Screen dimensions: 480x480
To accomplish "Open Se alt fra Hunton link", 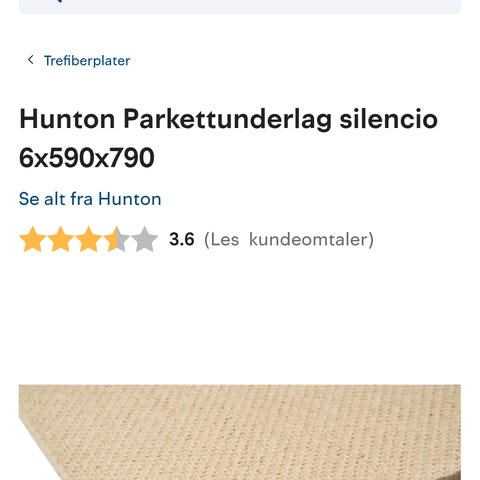I will click(90, 199).
